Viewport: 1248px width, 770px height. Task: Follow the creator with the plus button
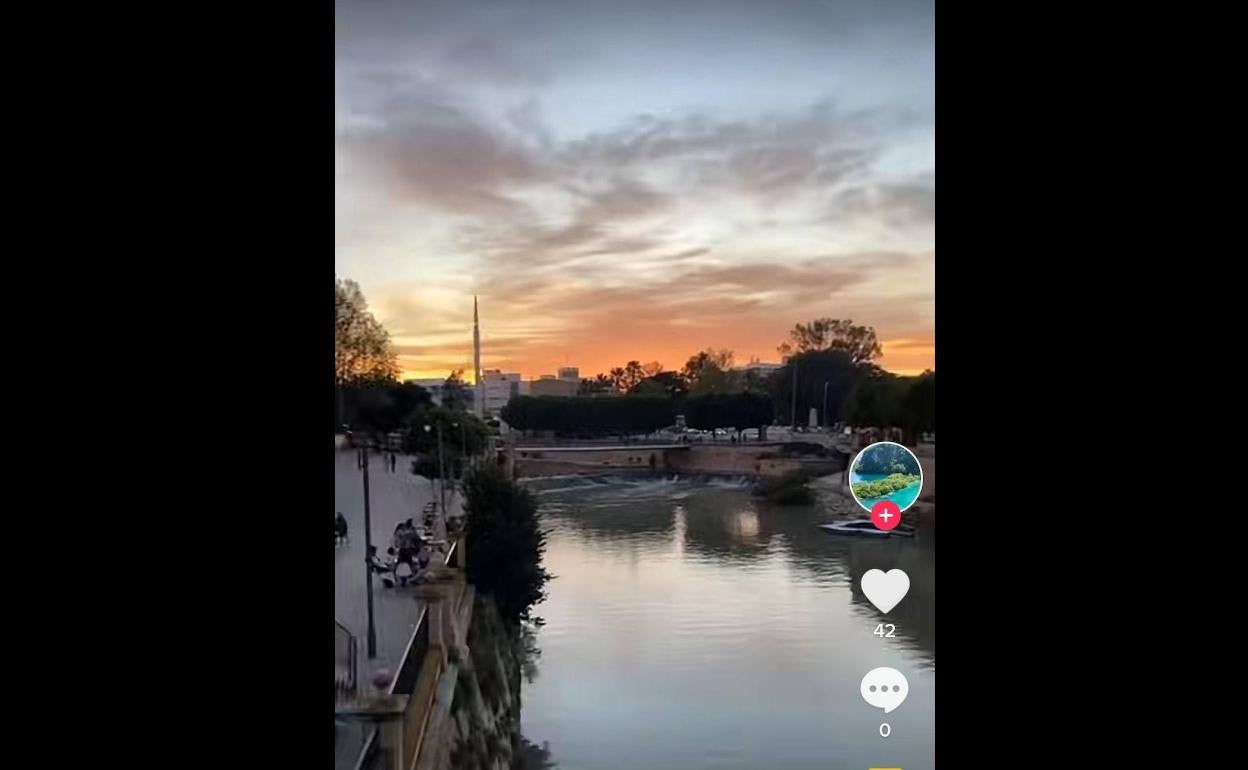[x=885, y=515]
